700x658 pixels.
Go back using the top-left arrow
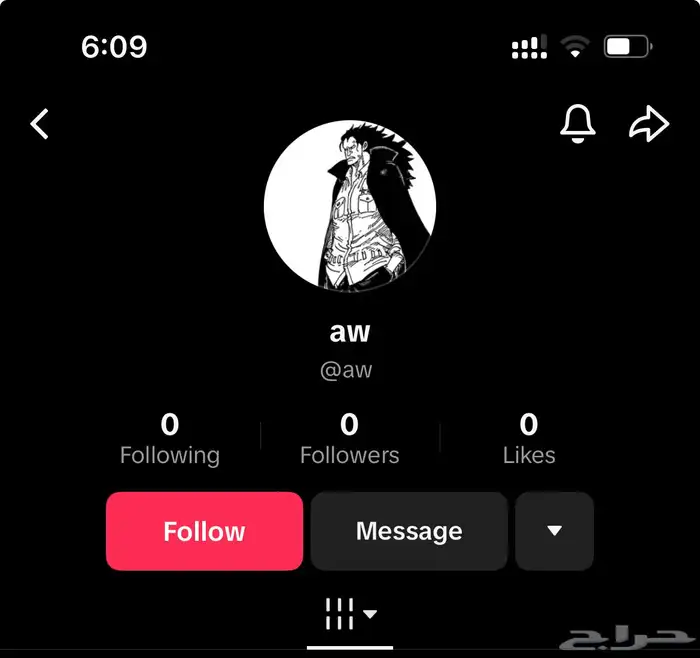point(40,125)
